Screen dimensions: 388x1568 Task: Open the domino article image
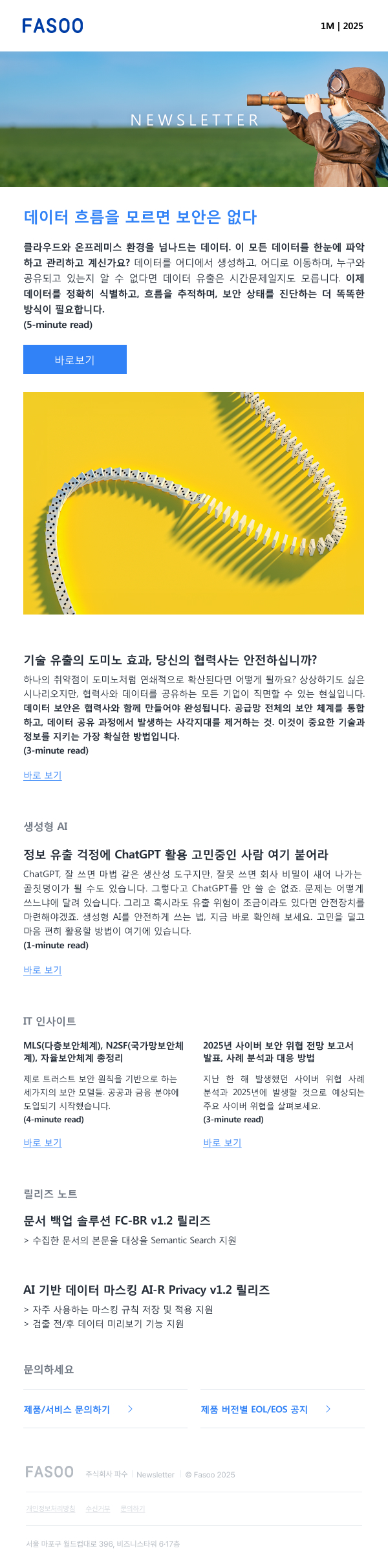(x=193, y=503)
